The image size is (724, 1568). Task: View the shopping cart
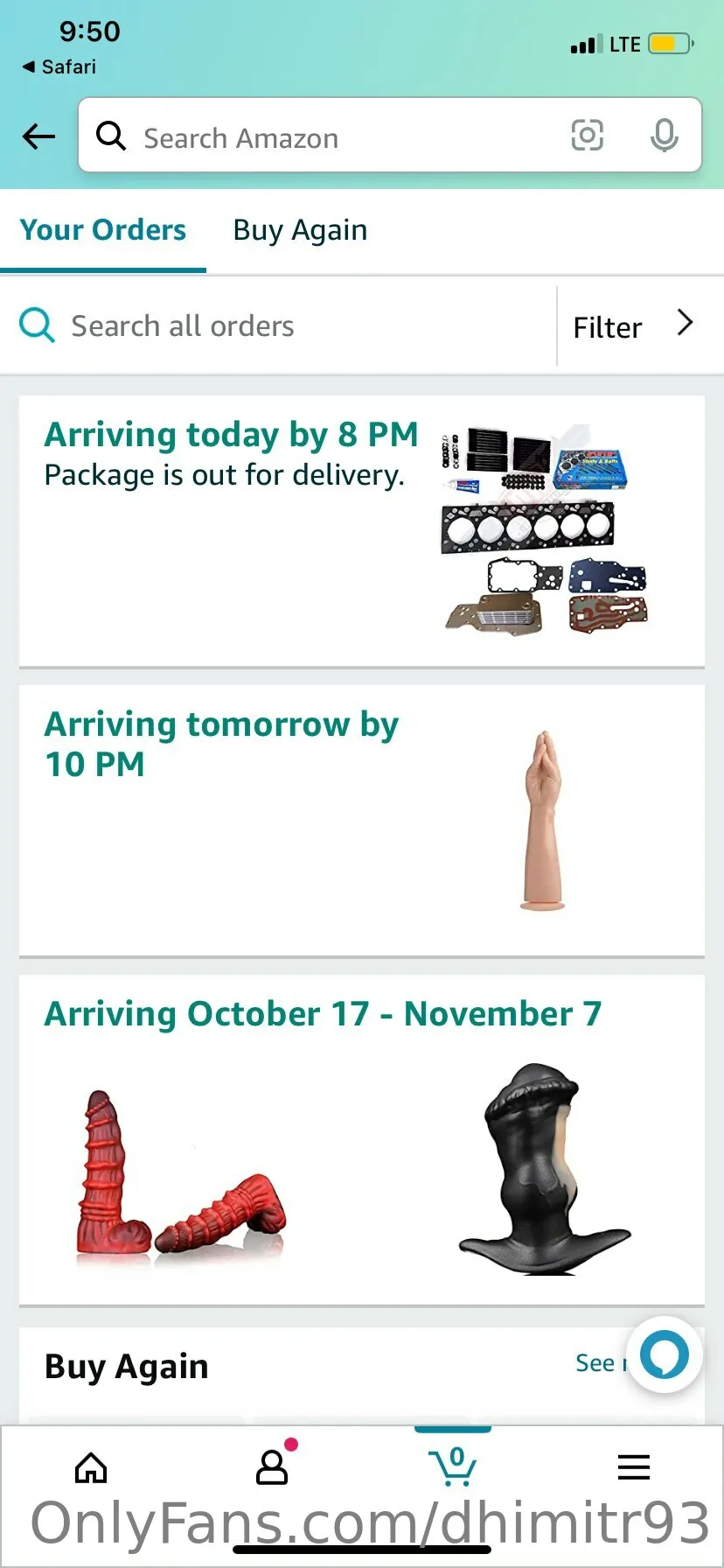453,1466
